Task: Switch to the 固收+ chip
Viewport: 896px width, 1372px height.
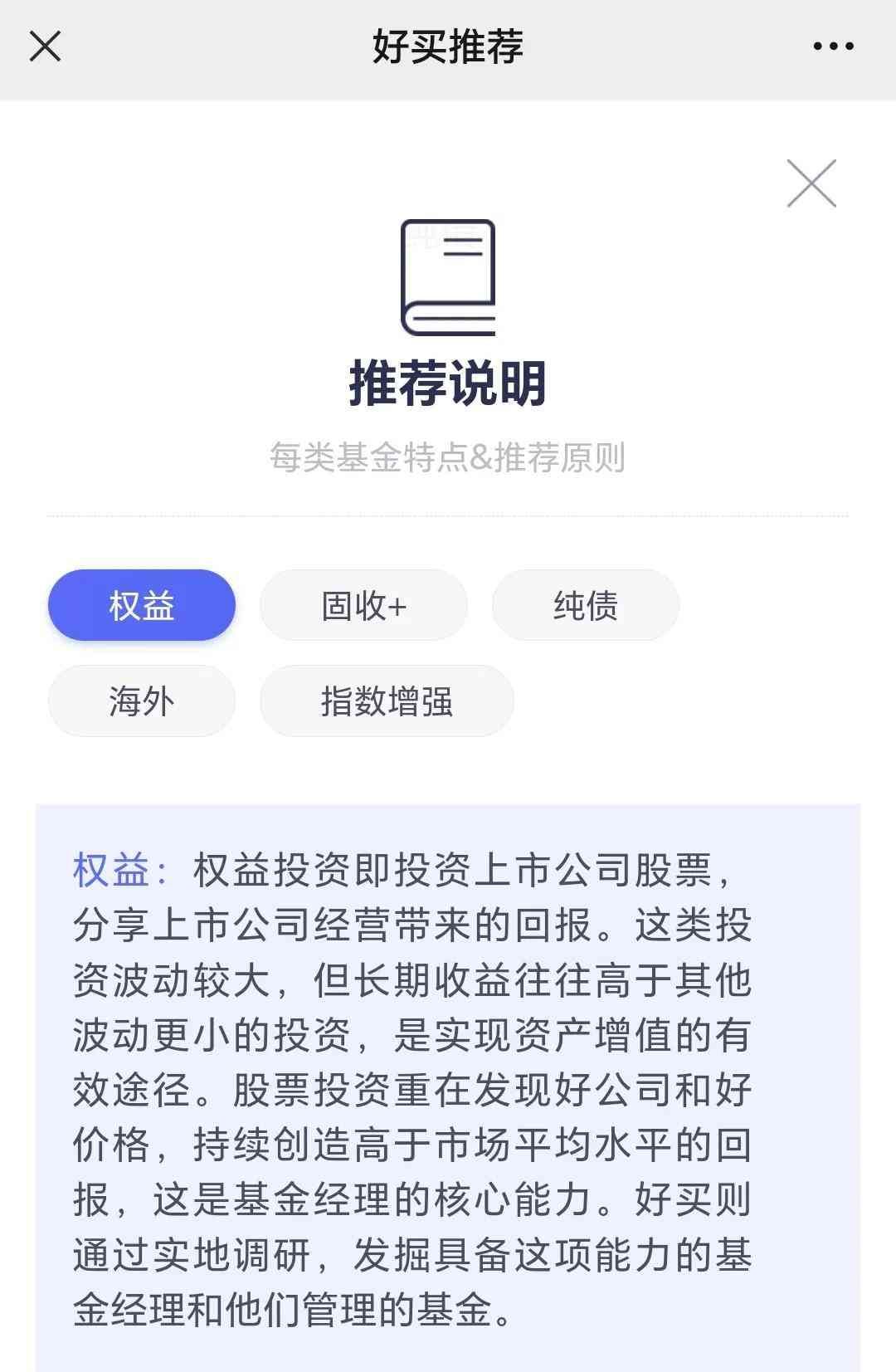Action: 363,605
